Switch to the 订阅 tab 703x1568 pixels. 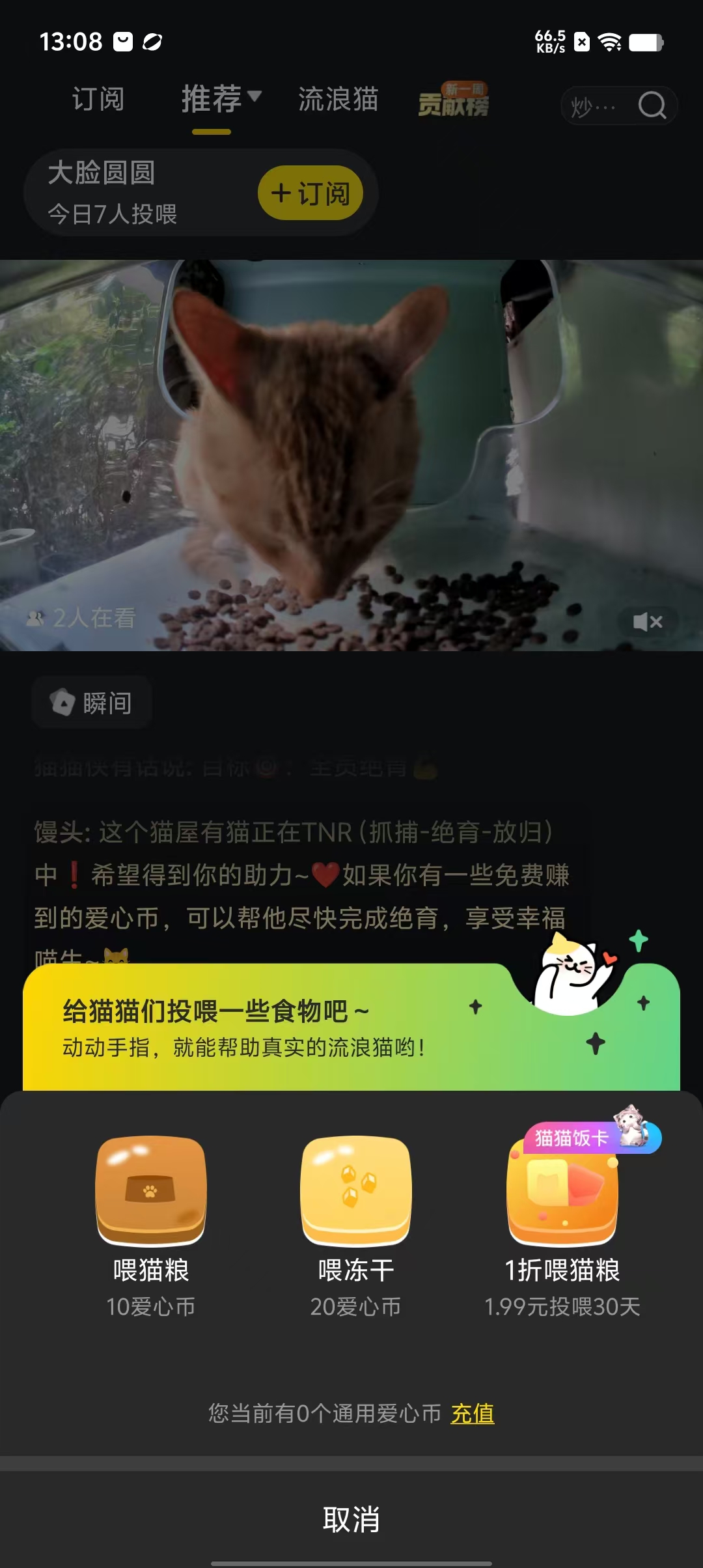pos(98,100)
